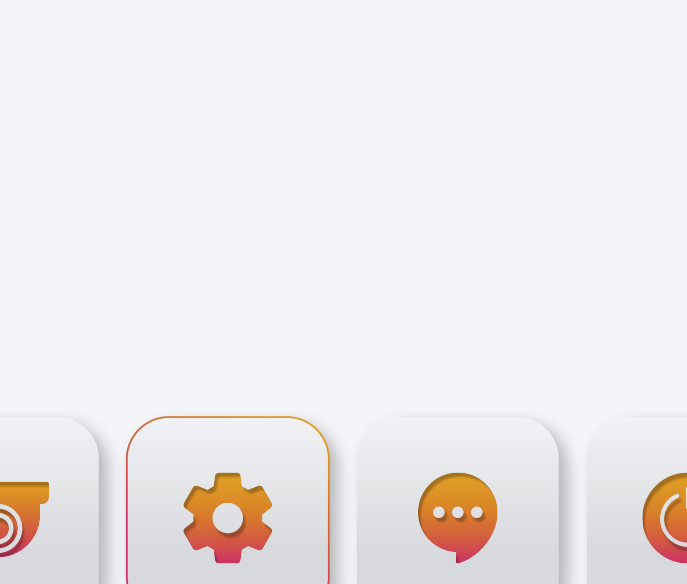Open the chat bubble tile

[458, 516]
